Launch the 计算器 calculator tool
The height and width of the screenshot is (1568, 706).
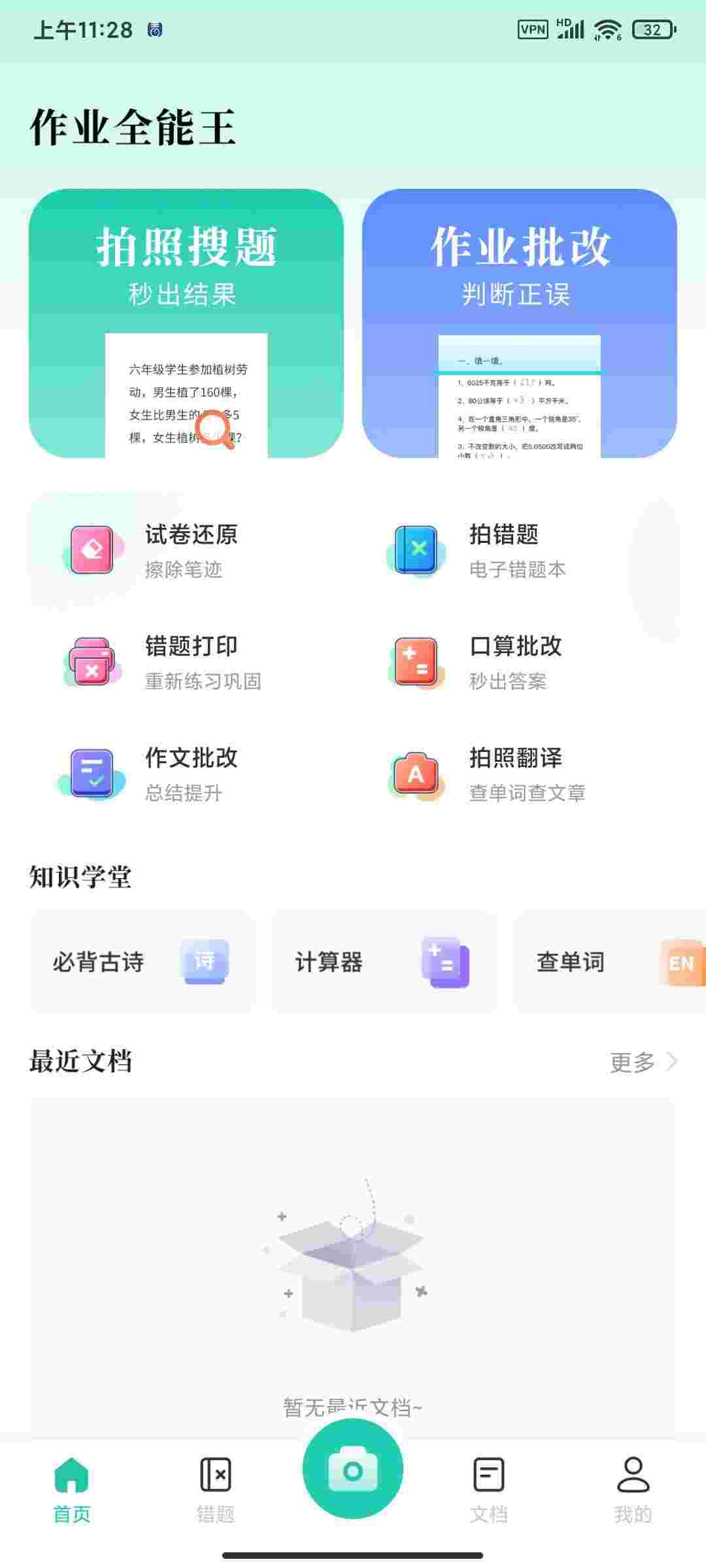click(384, 962)
